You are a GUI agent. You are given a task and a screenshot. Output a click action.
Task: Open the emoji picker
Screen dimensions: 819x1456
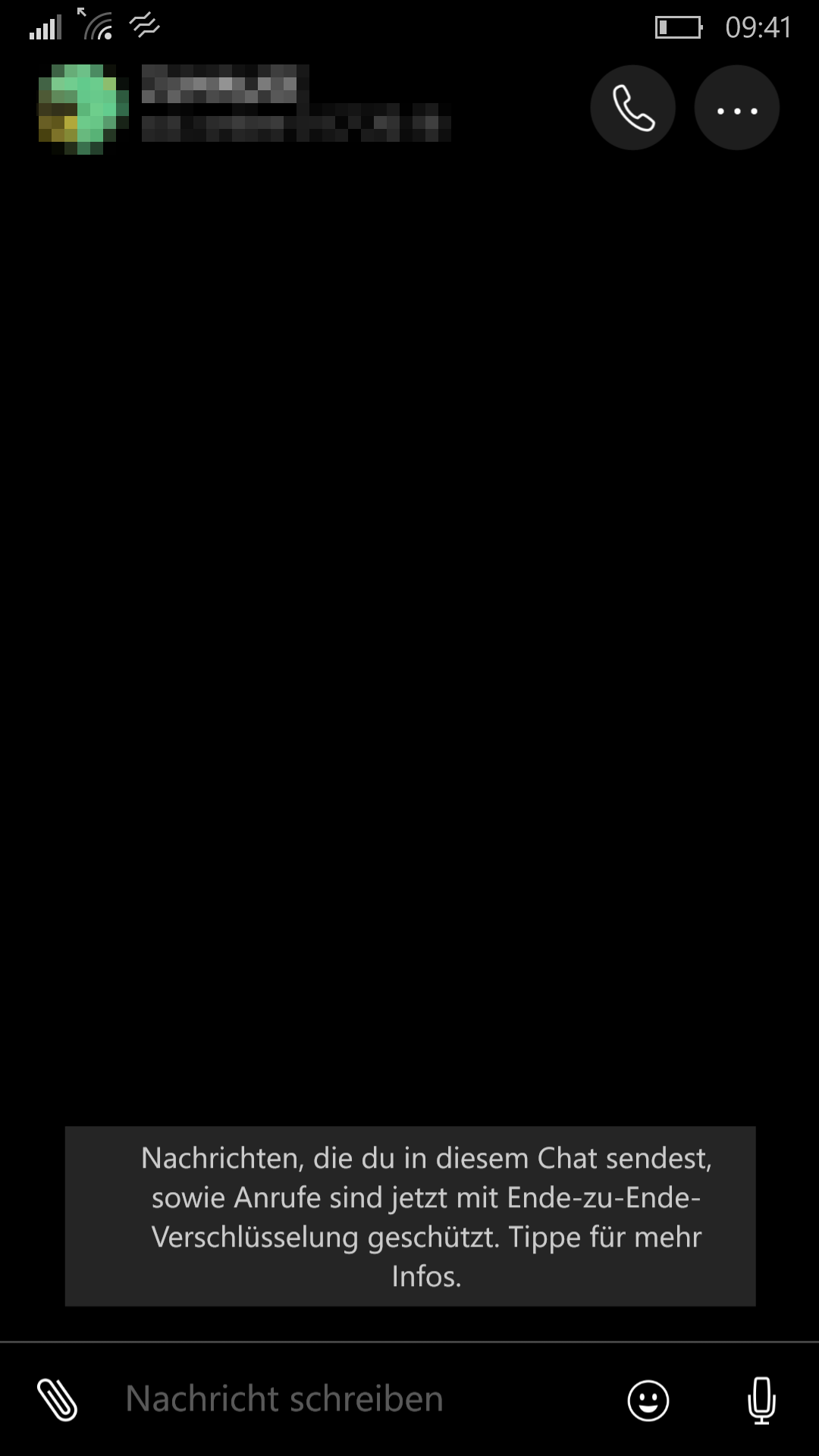coord(648,1400)
